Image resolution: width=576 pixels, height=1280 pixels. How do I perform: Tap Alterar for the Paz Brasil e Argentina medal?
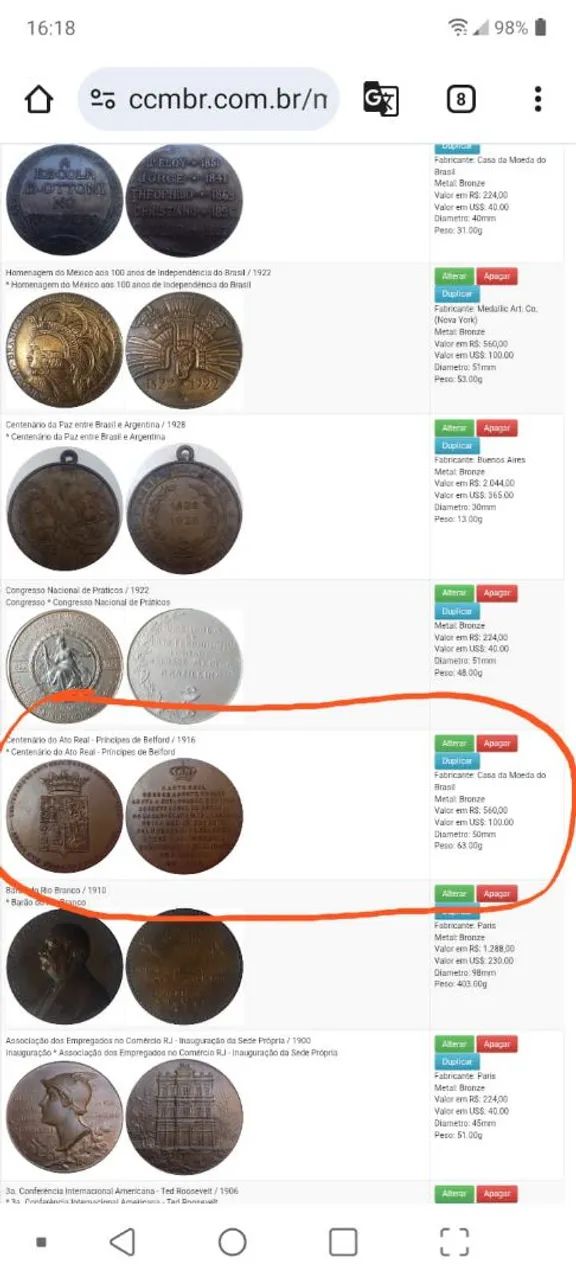tap(454, 427)
